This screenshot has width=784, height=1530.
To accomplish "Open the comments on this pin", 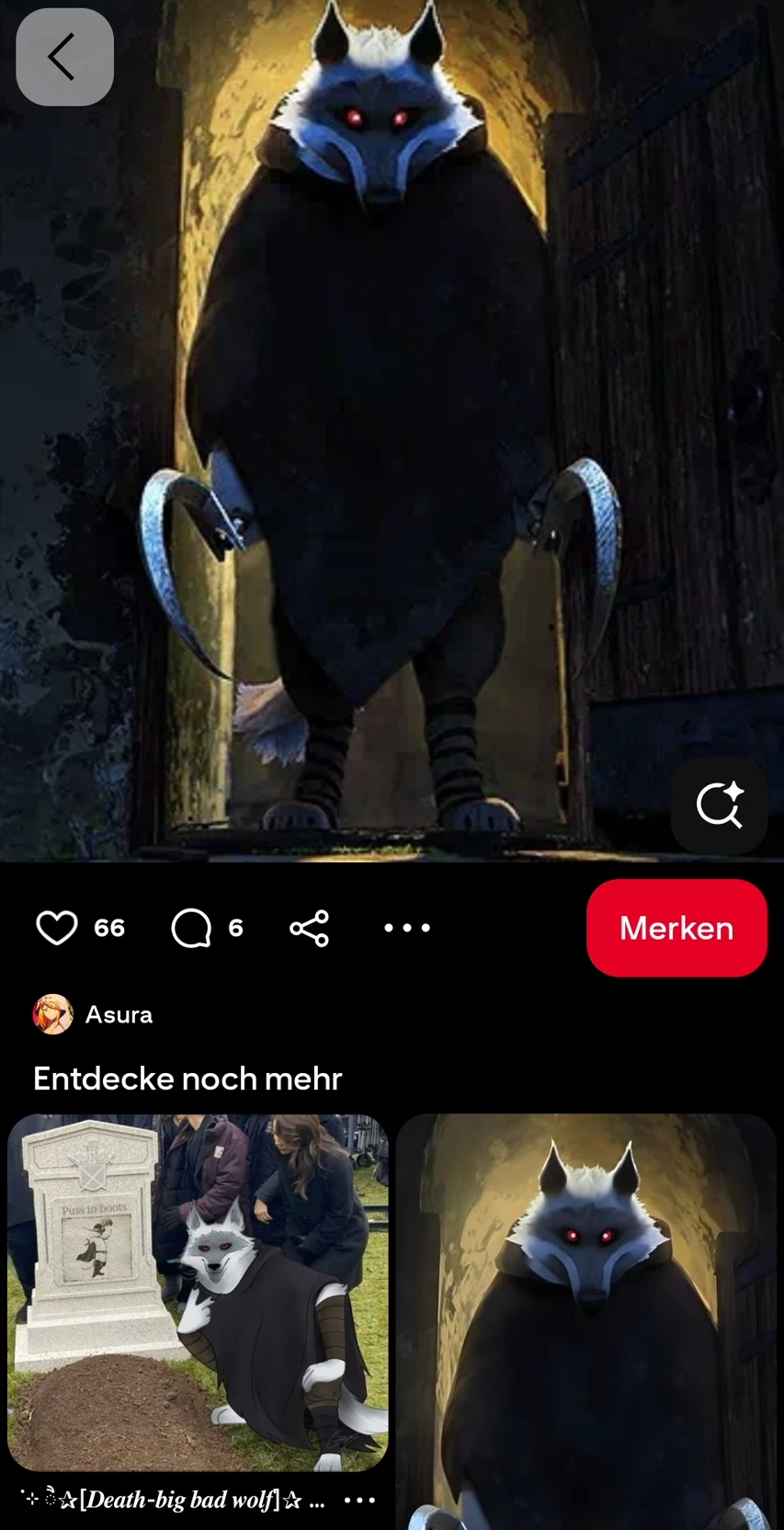I will coord(191,928).
